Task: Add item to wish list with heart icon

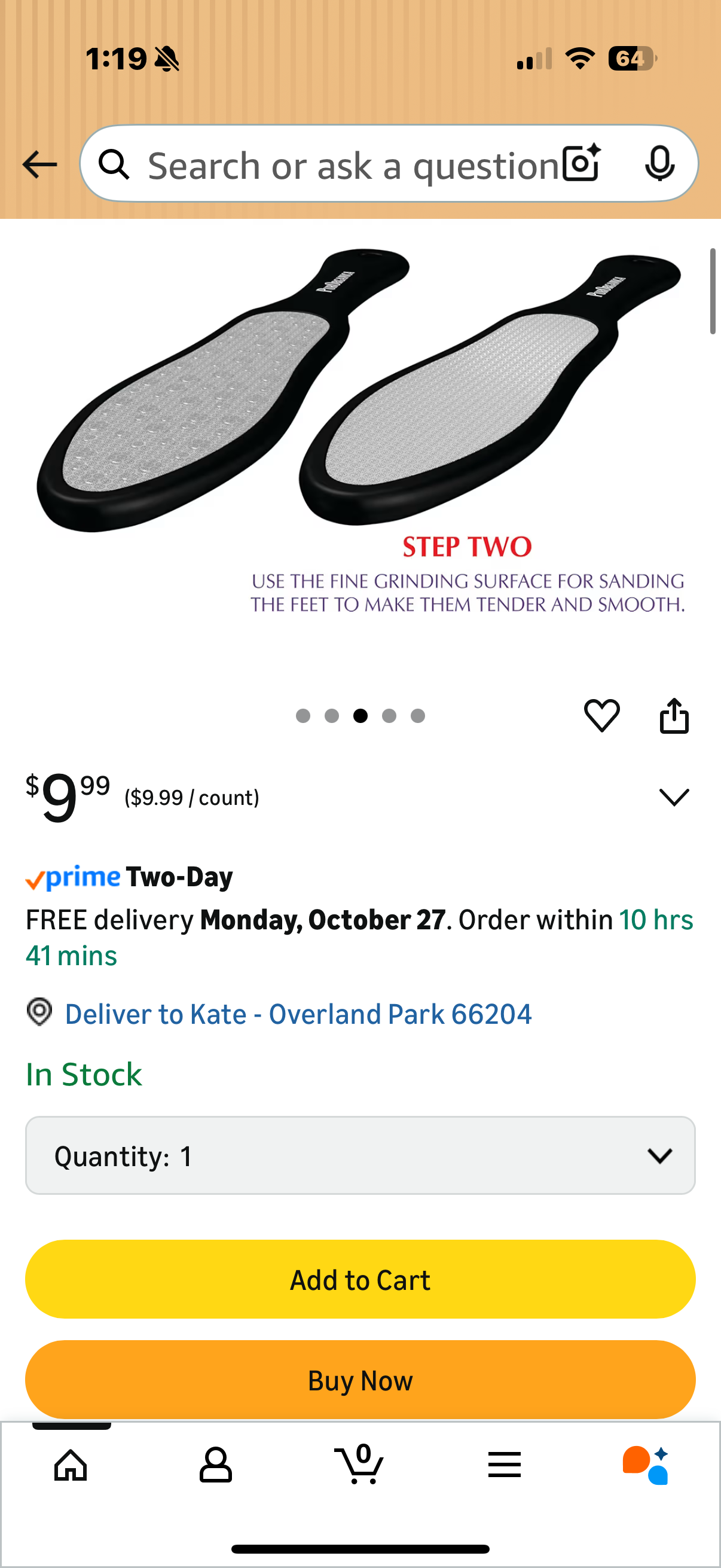Action: coord(601,715)
